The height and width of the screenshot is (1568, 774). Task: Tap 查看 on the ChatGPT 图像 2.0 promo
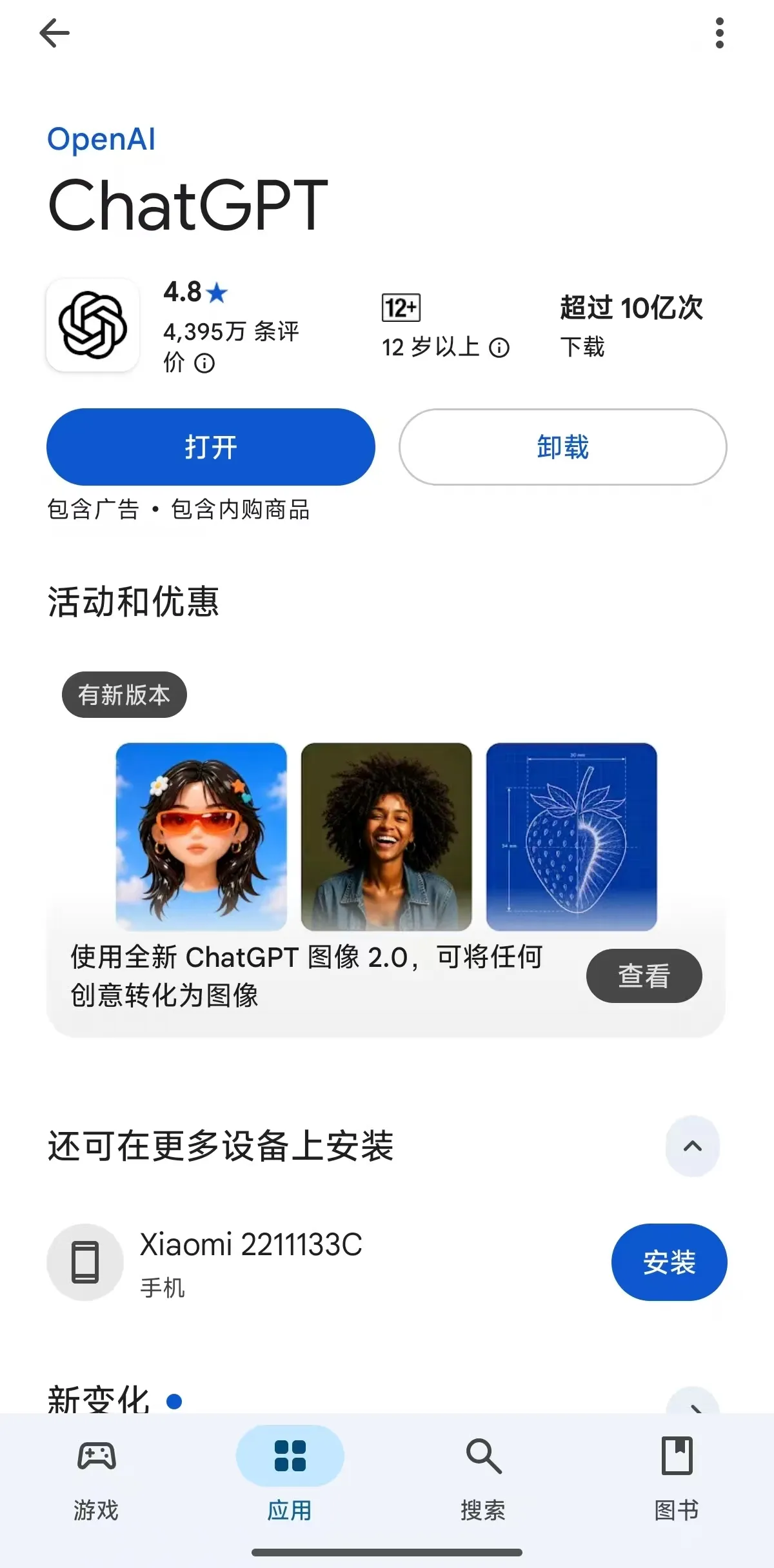click(x=644, y=975)
